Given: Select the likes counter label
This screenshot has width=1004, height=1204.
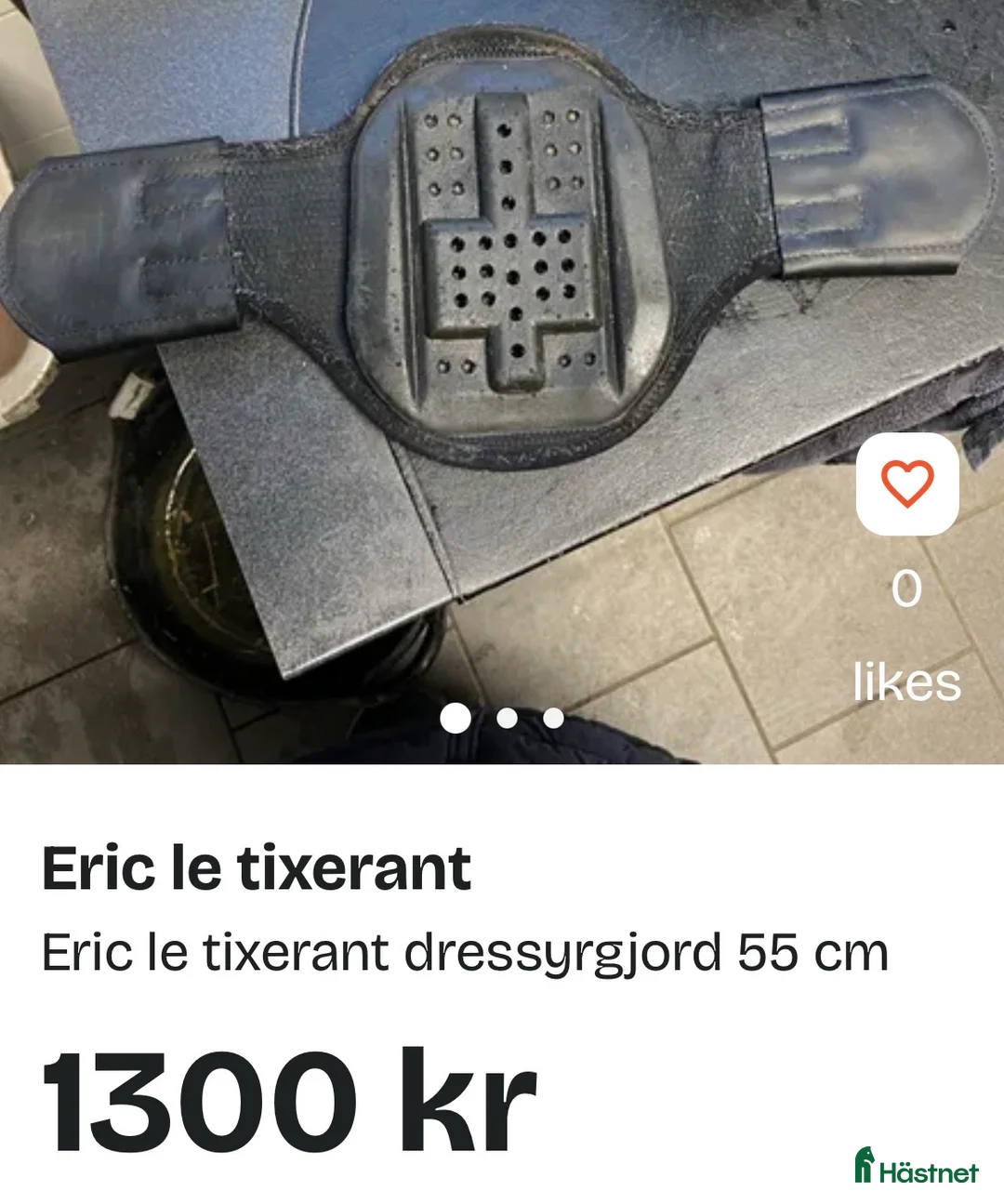Looking at the screenshot, I should (906, 683).
